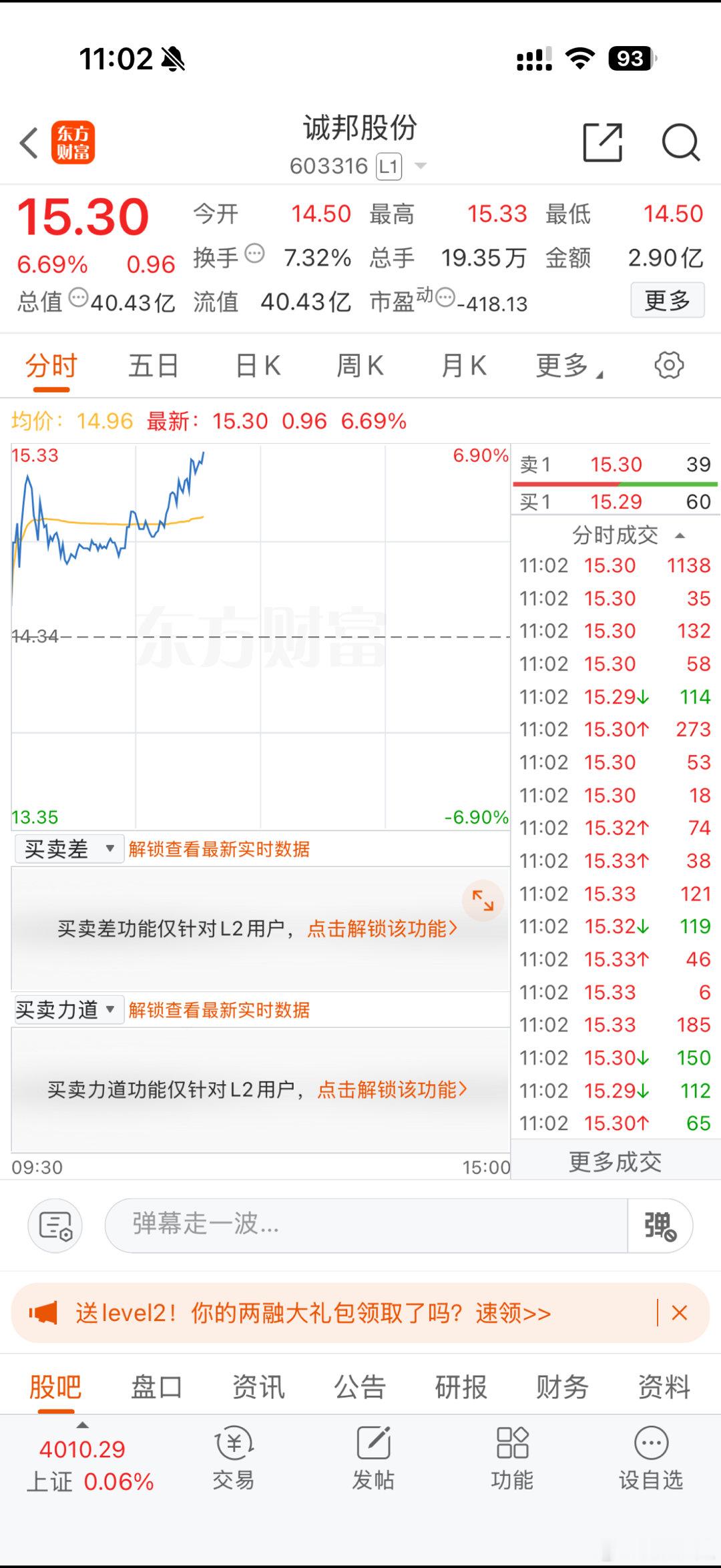
Task: Open the 功能 functions grid icon
Action: (511, 1462)
